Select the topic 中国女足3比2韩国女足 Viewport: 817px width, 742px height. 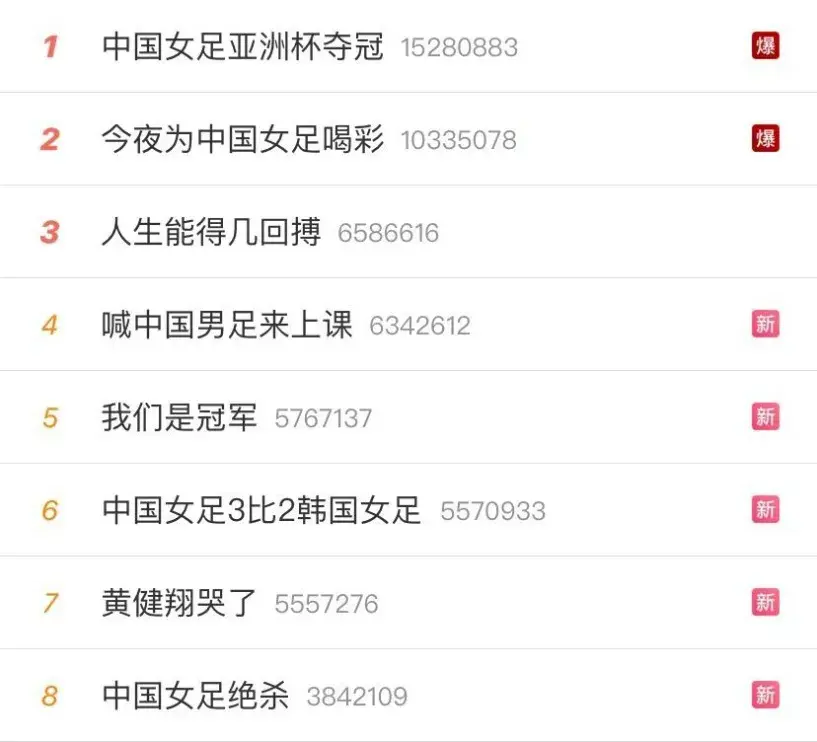point(261,511)
